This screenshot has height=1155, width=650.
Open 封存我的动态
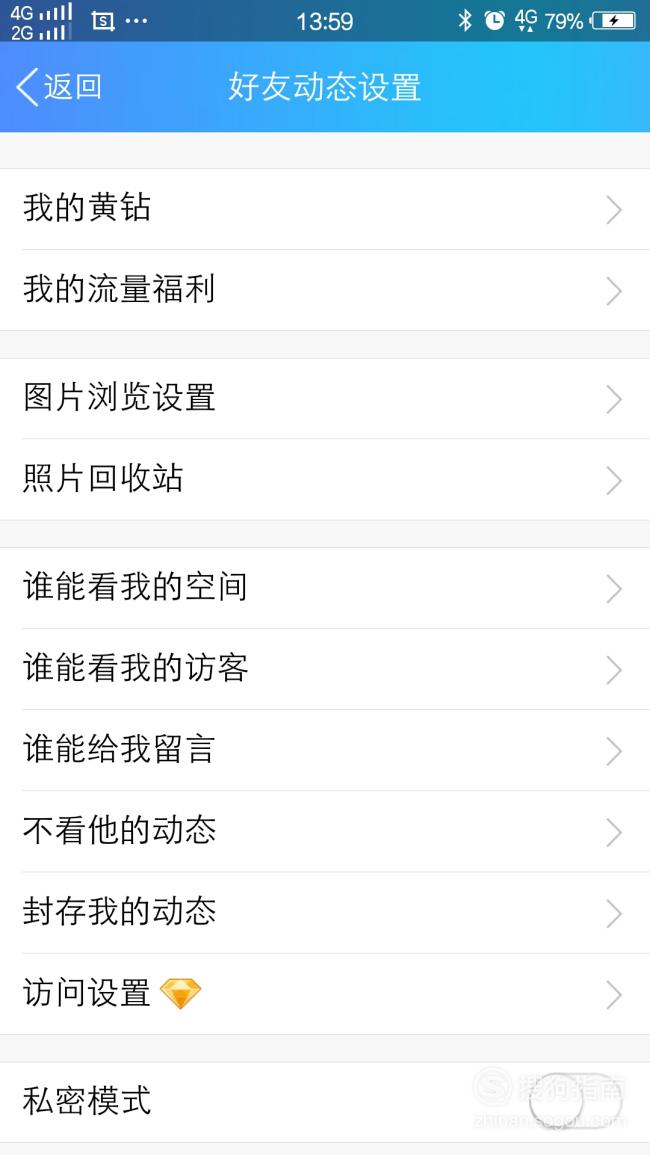point(325,913)
